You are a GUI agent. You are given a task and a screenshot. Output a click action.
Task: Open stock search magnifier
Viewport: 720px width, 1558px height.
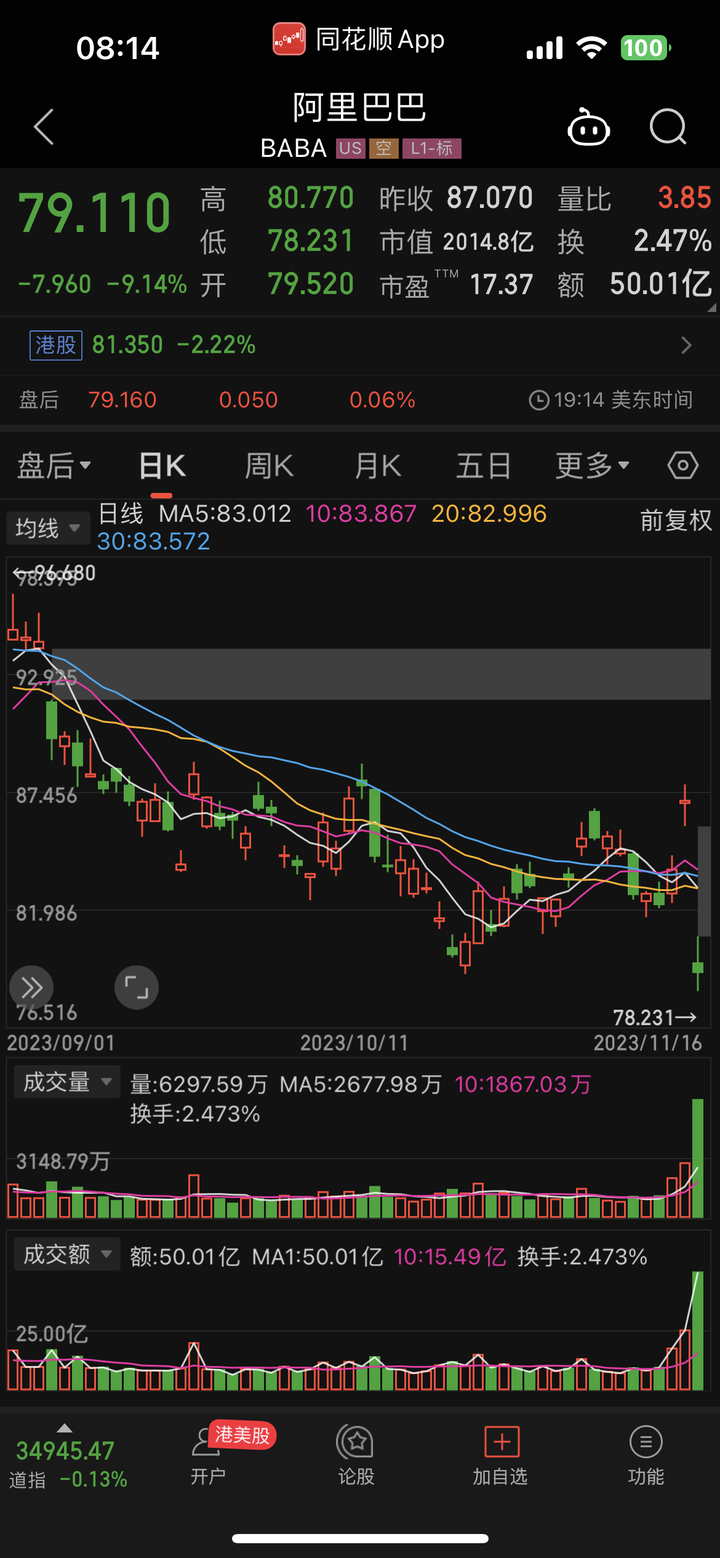(668, 128)
